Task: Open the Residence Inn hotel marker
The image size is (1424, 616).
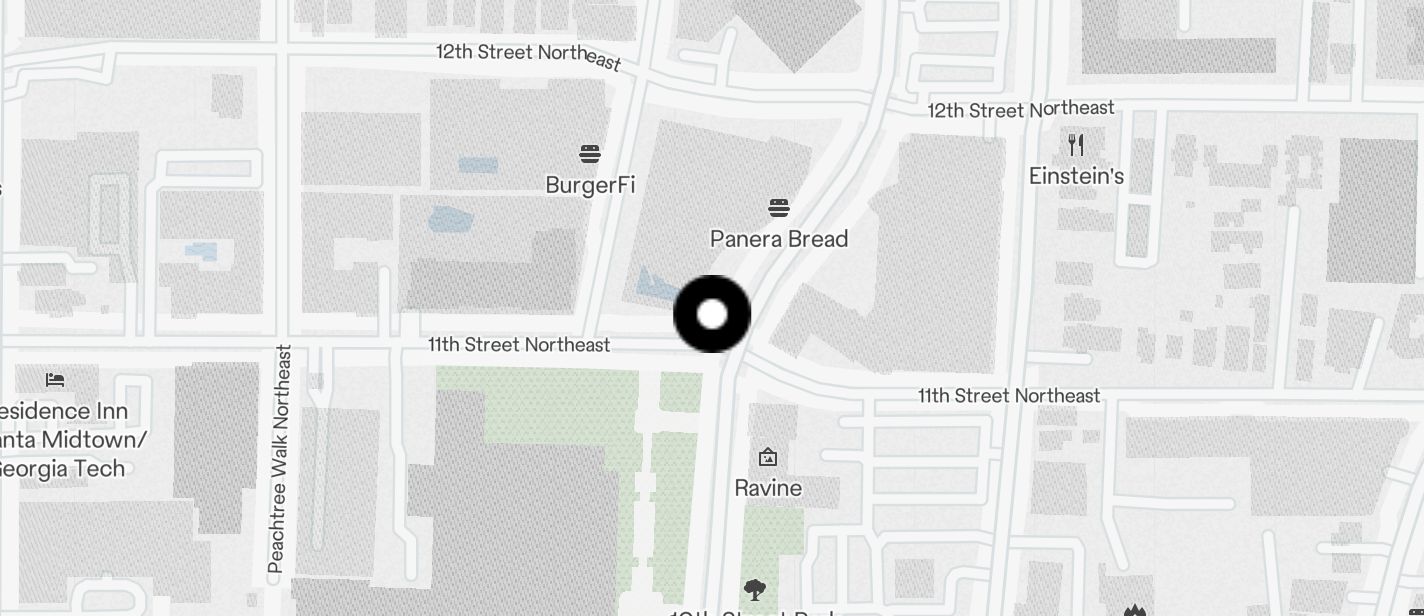Action: 55,380
